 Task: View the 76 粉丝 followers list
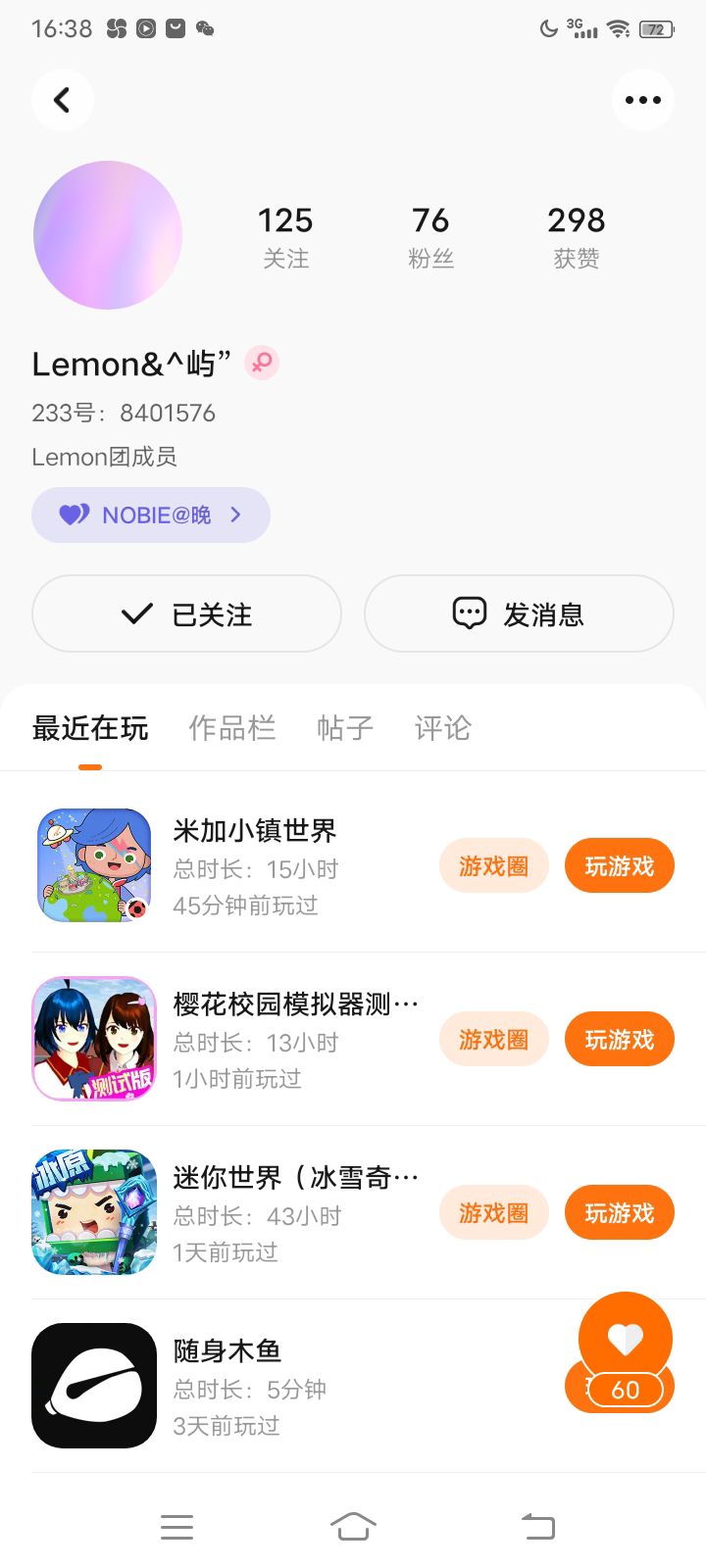click(x=430, y=236)
